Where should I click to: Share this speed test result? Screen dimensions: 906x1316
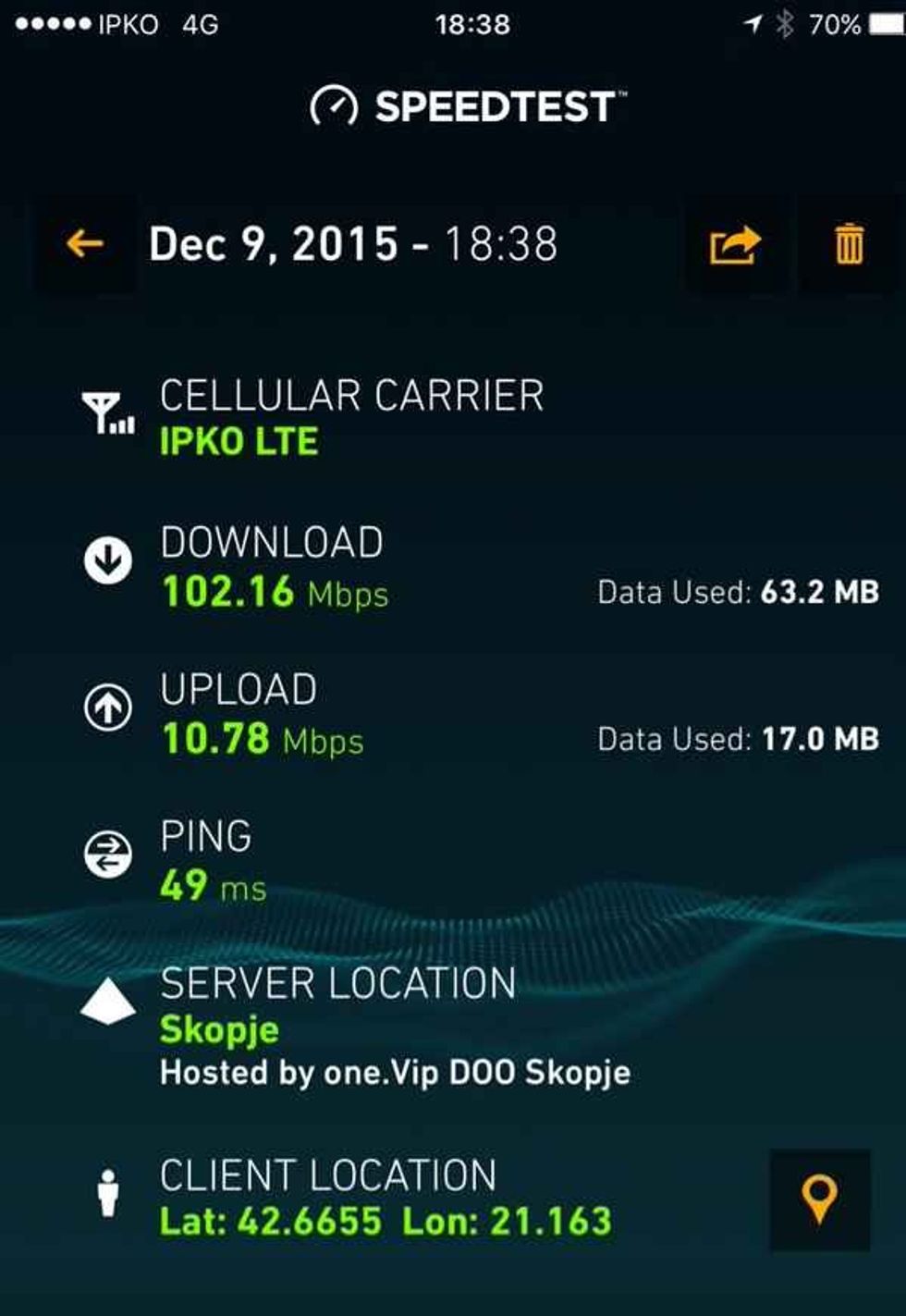click(734, 245)
